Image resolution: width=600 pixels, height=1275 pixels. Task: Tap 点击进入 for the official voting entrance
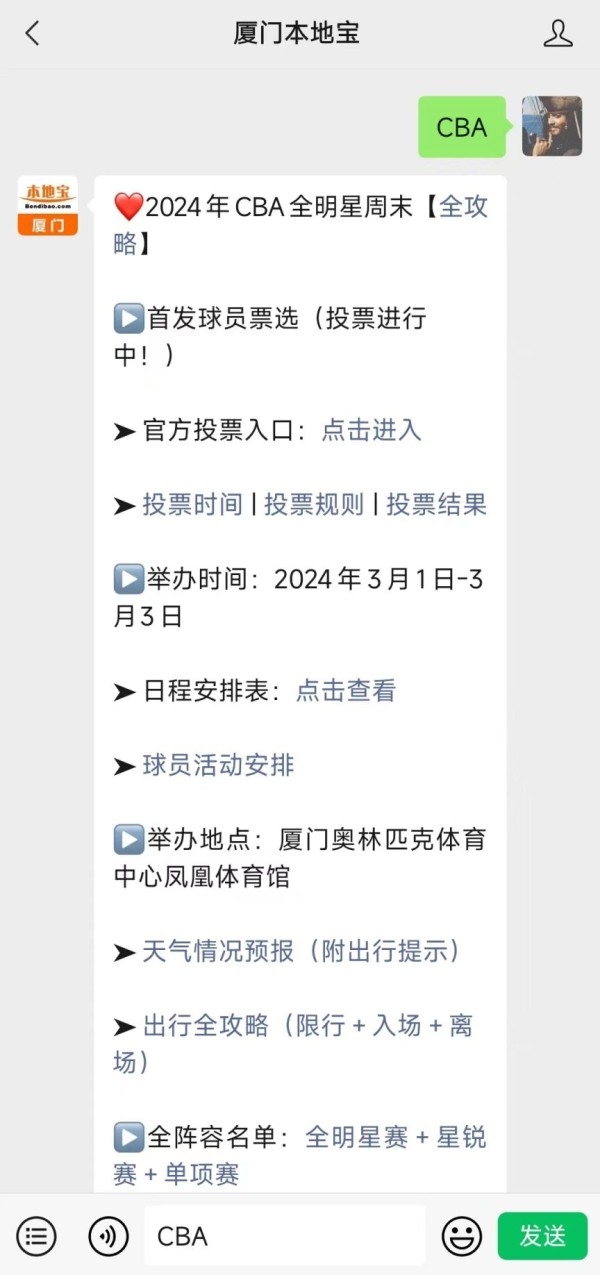(371, 430)
